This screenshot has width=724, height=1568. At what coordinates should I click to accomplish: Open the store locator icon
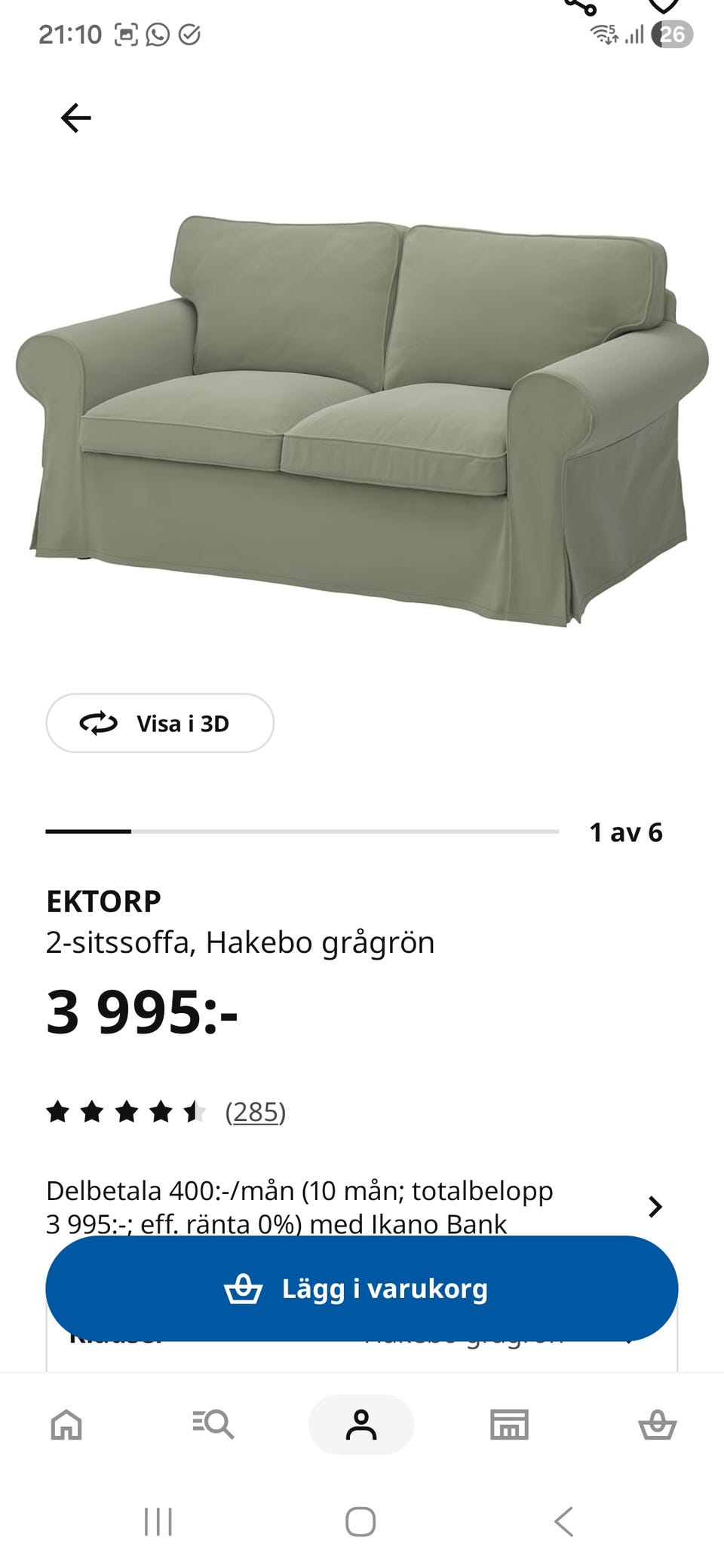pyautogui.click(x=509, y=1425)
